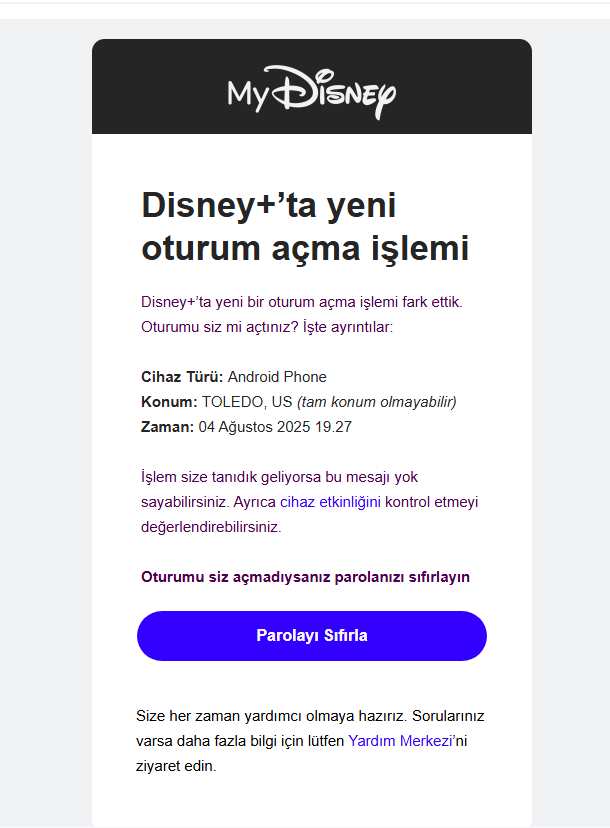Open the cihaz etkinliğini link

330,502
